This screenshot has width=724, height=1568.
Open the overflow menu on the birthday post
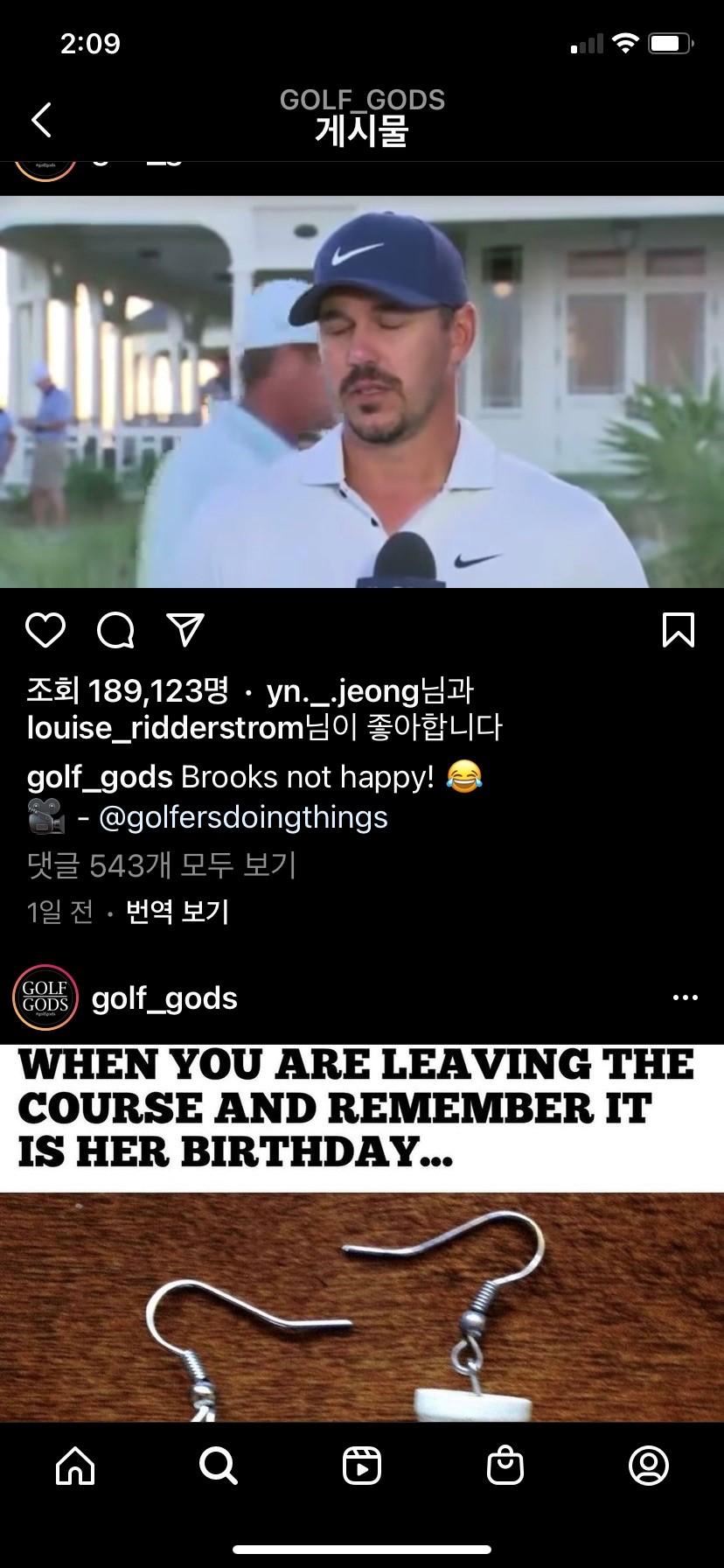pyautogui.click(x=685, y=997)
